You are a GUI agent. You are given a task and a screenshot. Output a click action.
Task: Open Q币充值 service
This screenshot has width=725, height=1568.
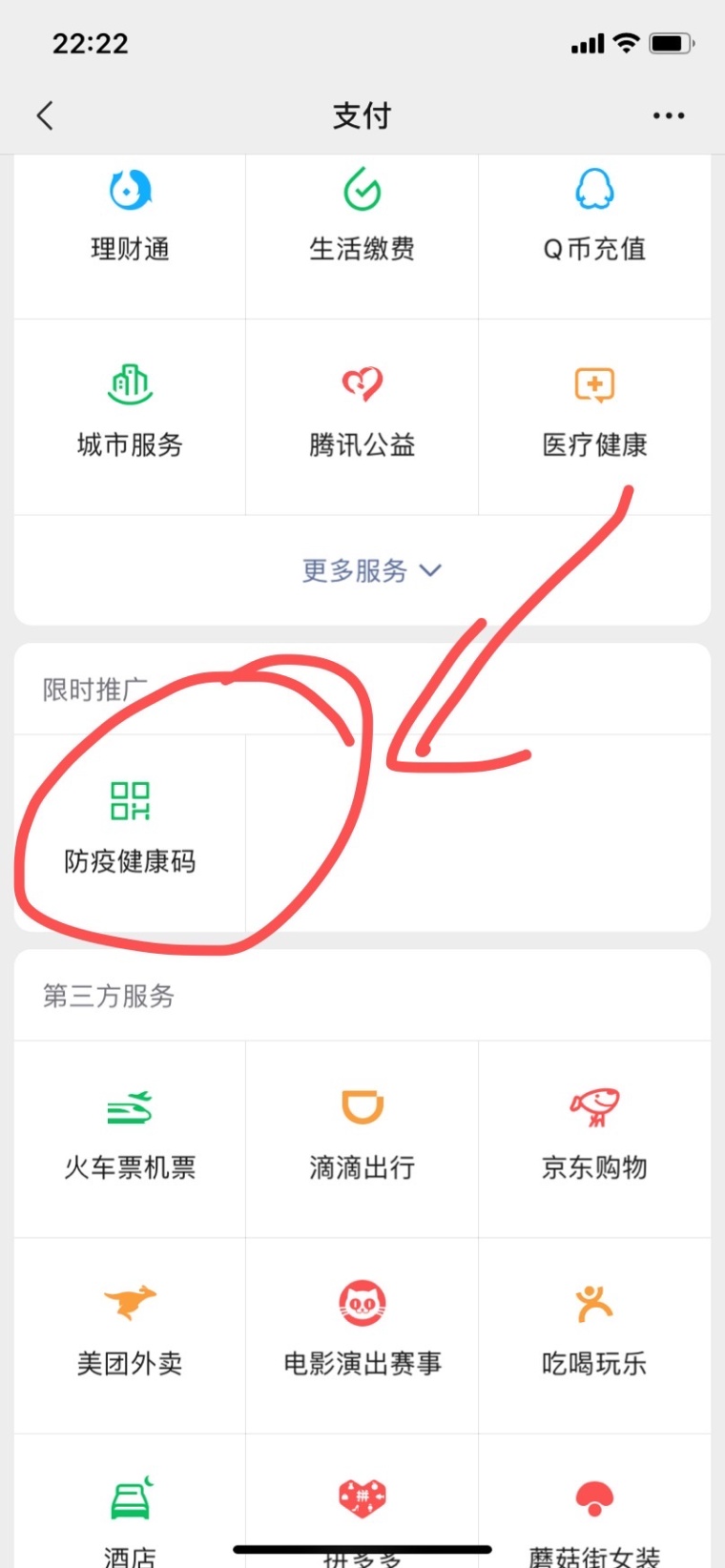[x=594, y=217]
